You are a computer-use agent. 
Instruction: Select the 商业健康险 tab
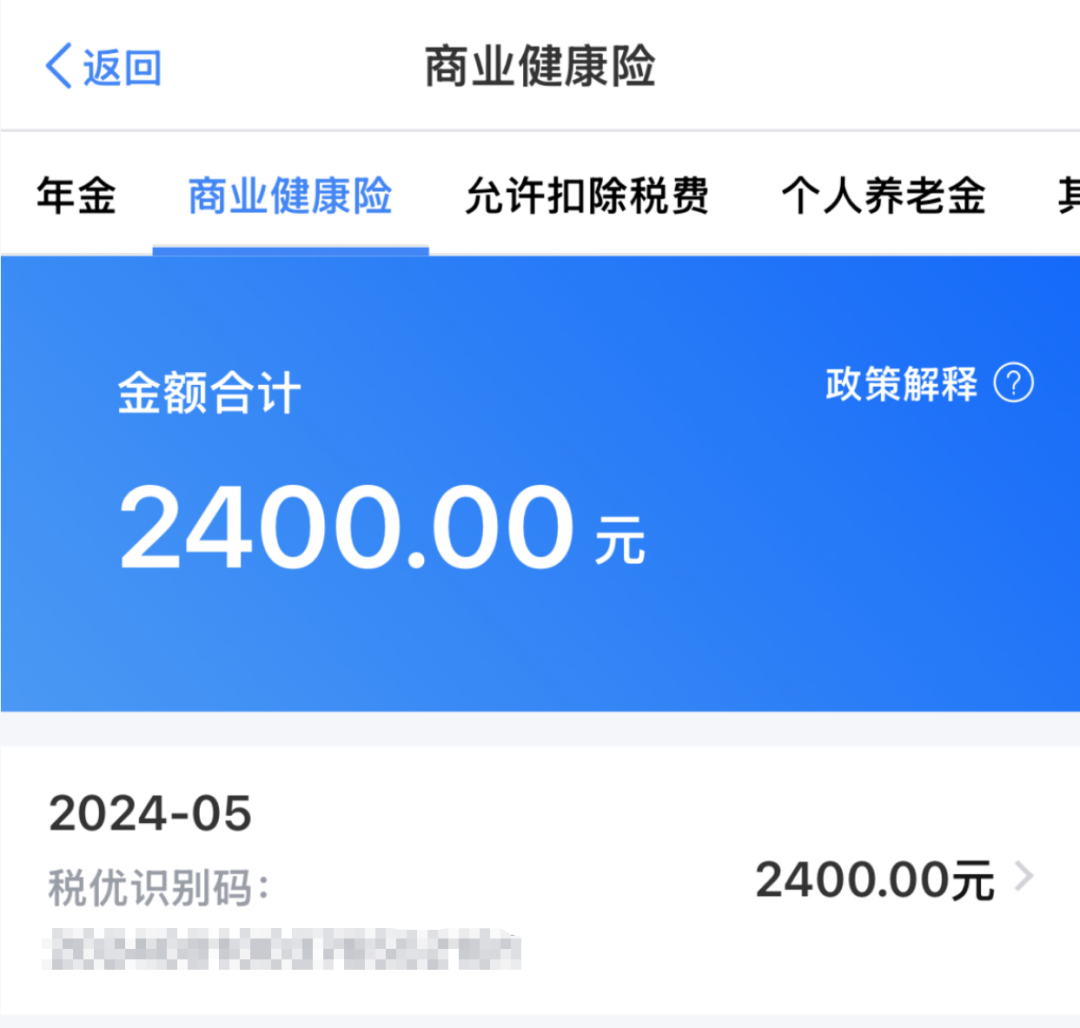click(x=290, y=195)
